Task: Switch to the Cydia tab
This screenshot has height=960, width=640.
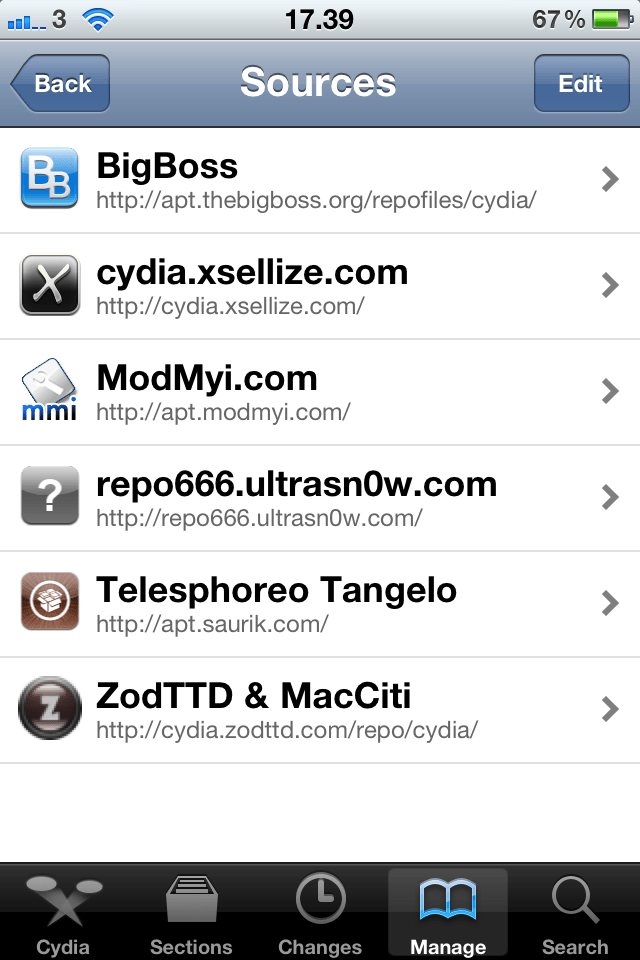Action: (x=63, y=914)
